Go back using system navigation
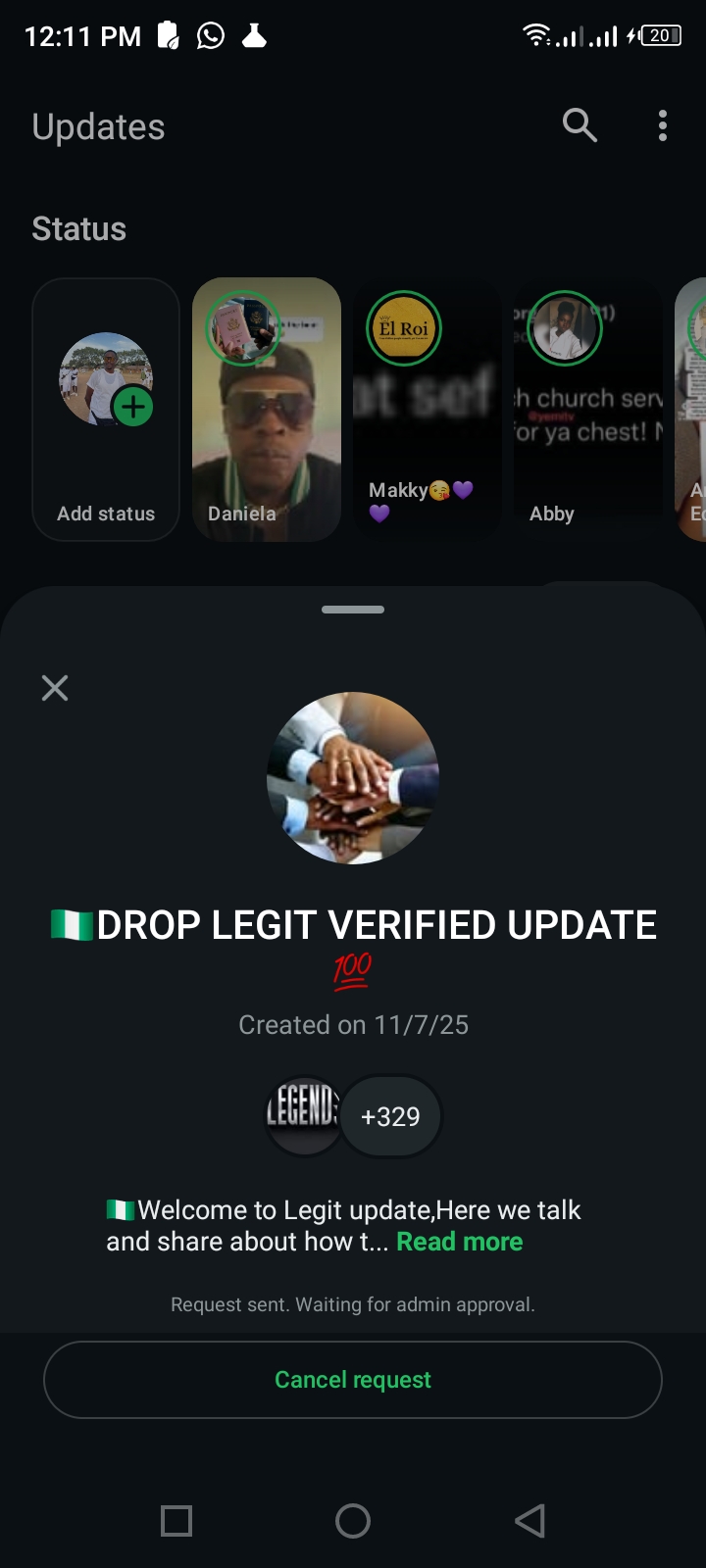The image size is (706, 1568). (x=529, y=1521)
